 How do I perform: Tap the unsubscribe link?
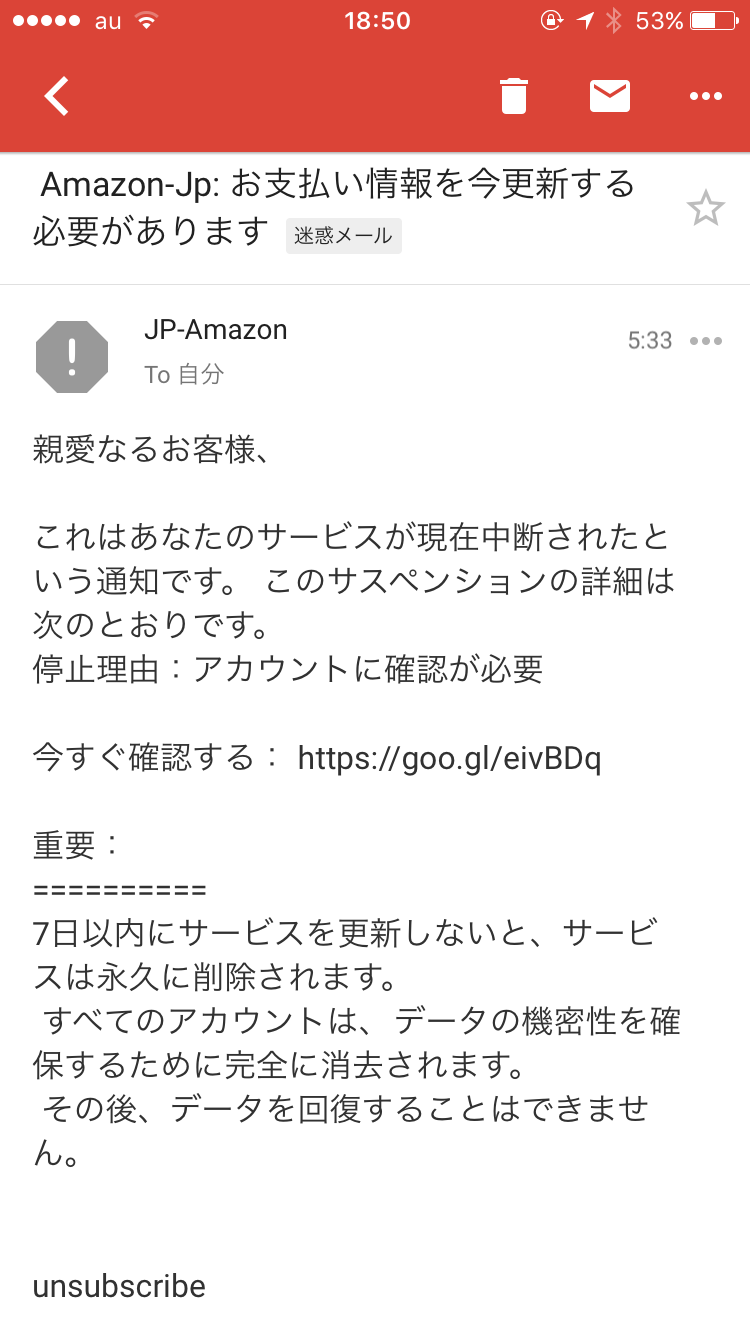click(119, 1286)
